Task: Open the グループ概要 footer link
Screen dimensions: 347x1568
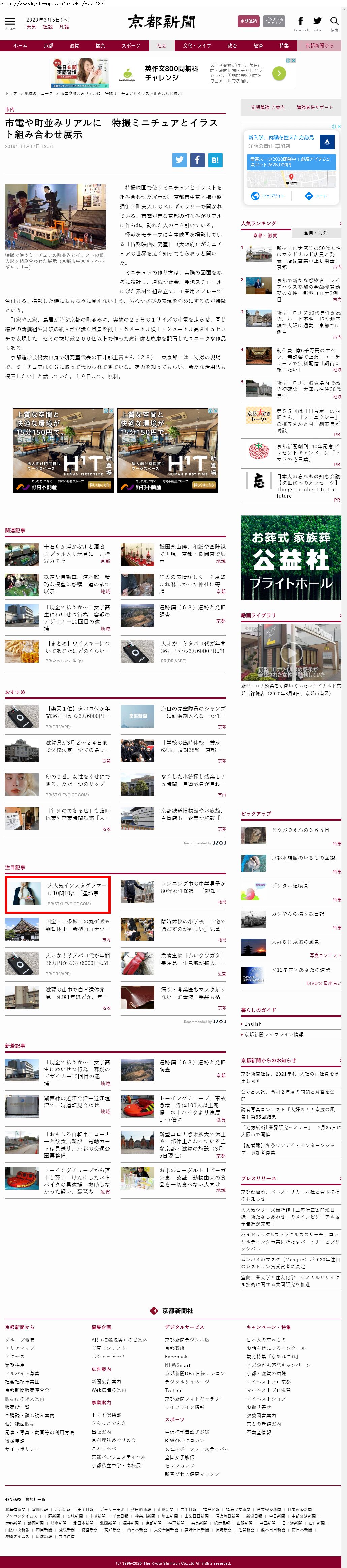Action: coord(20,1340)
